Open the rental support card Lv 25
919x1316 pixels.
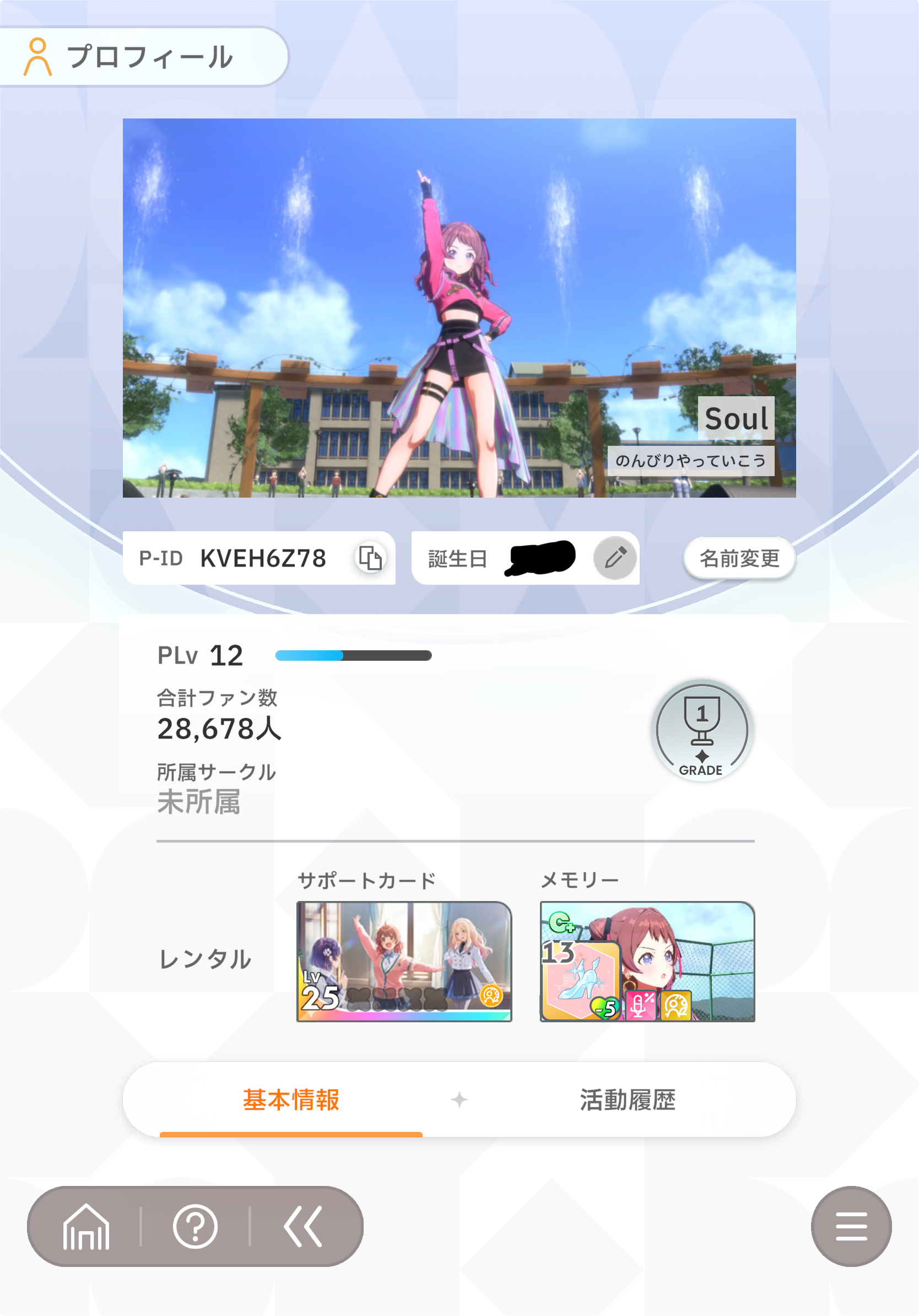[404, 961]
